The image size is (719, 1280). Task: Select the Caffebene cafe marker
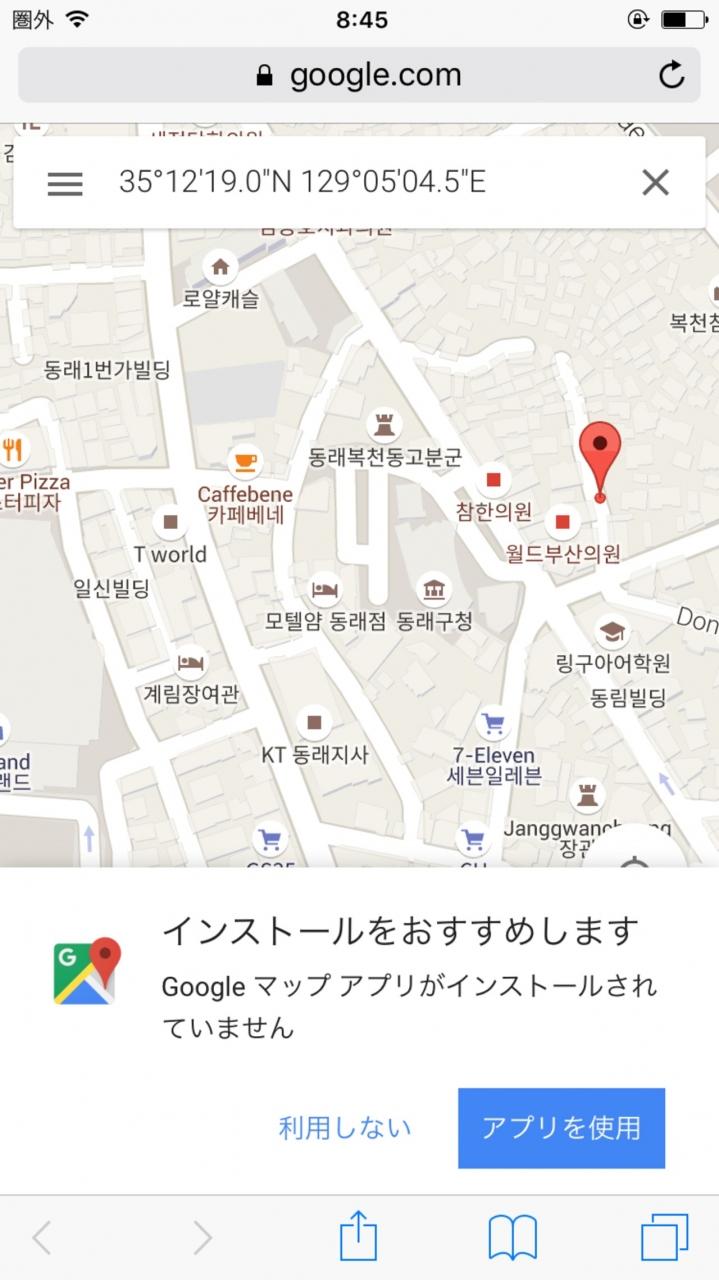[244, 462]
